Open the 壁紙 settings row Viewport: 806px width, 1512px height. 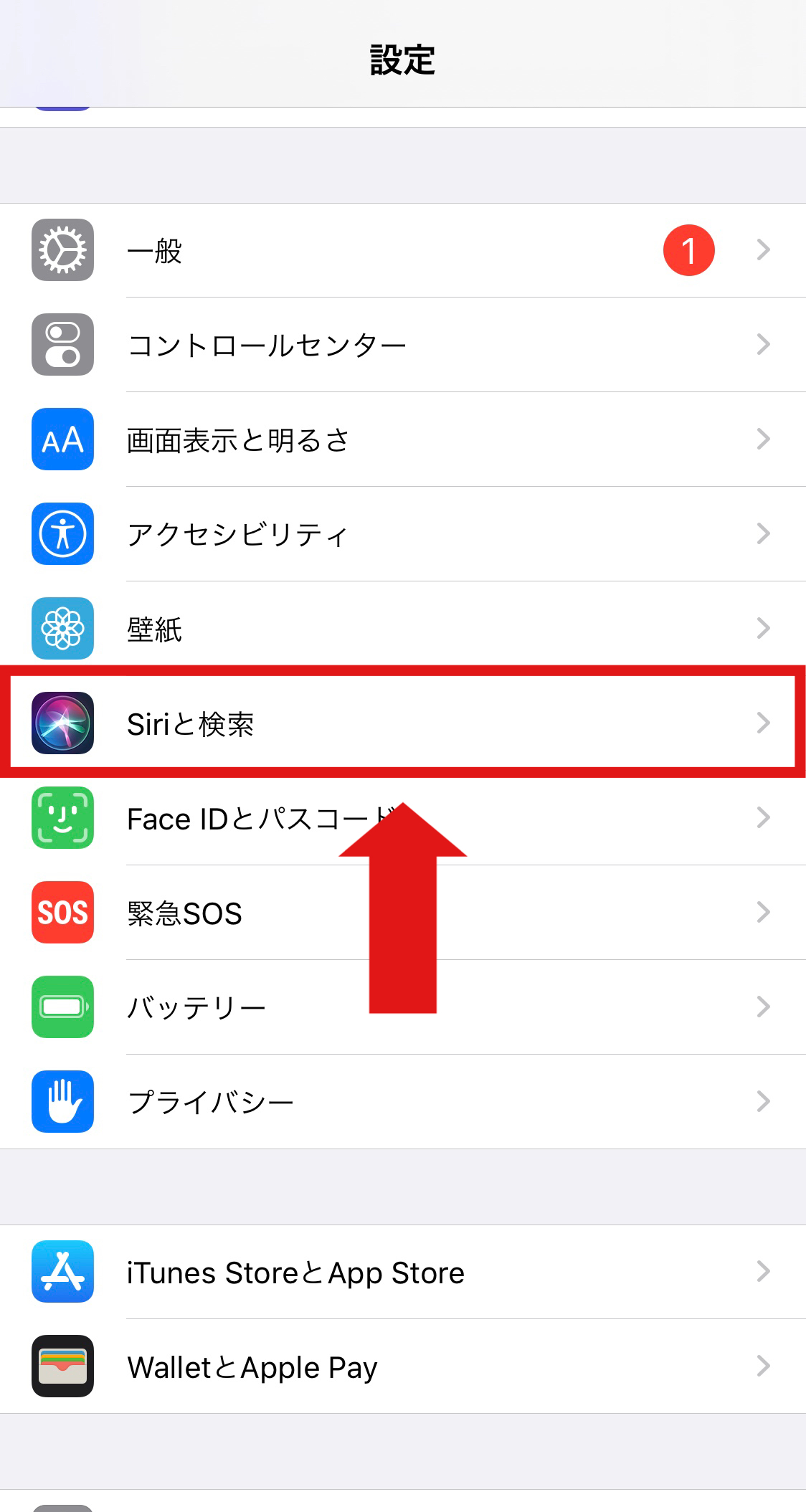pos(403,628)
